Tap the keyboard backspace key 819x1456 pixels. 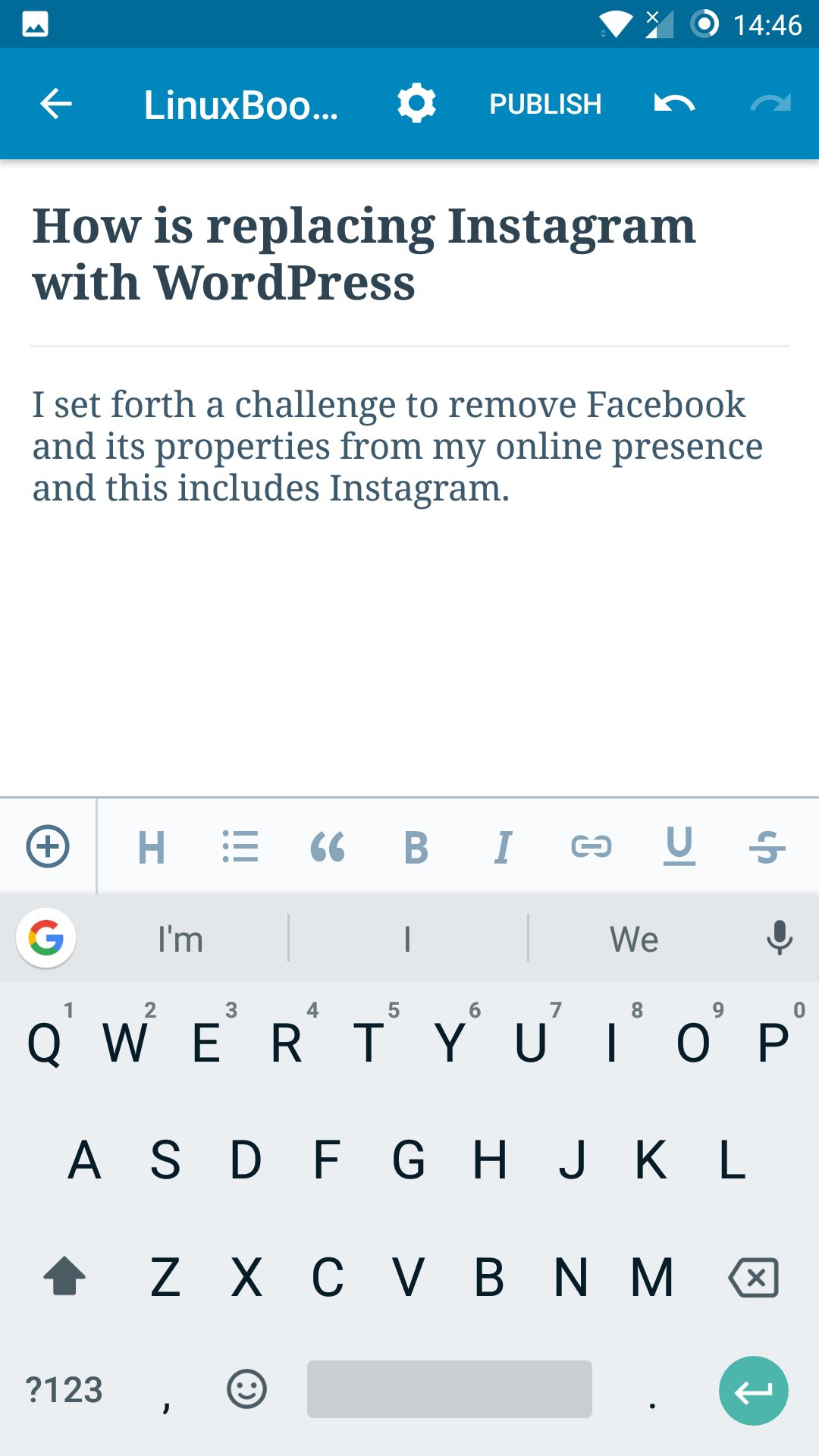coord(753,1278)
